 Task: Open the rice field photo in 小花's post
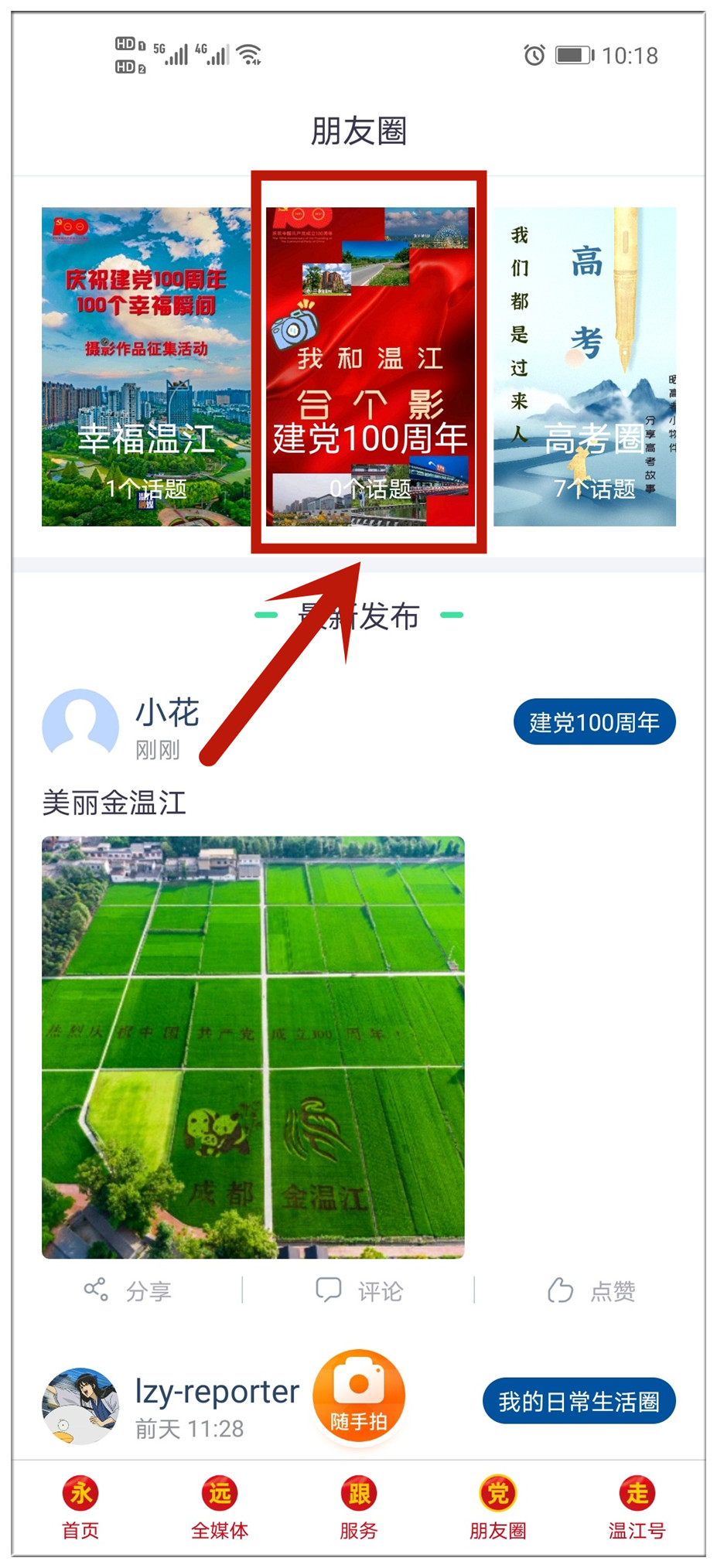253,1047
